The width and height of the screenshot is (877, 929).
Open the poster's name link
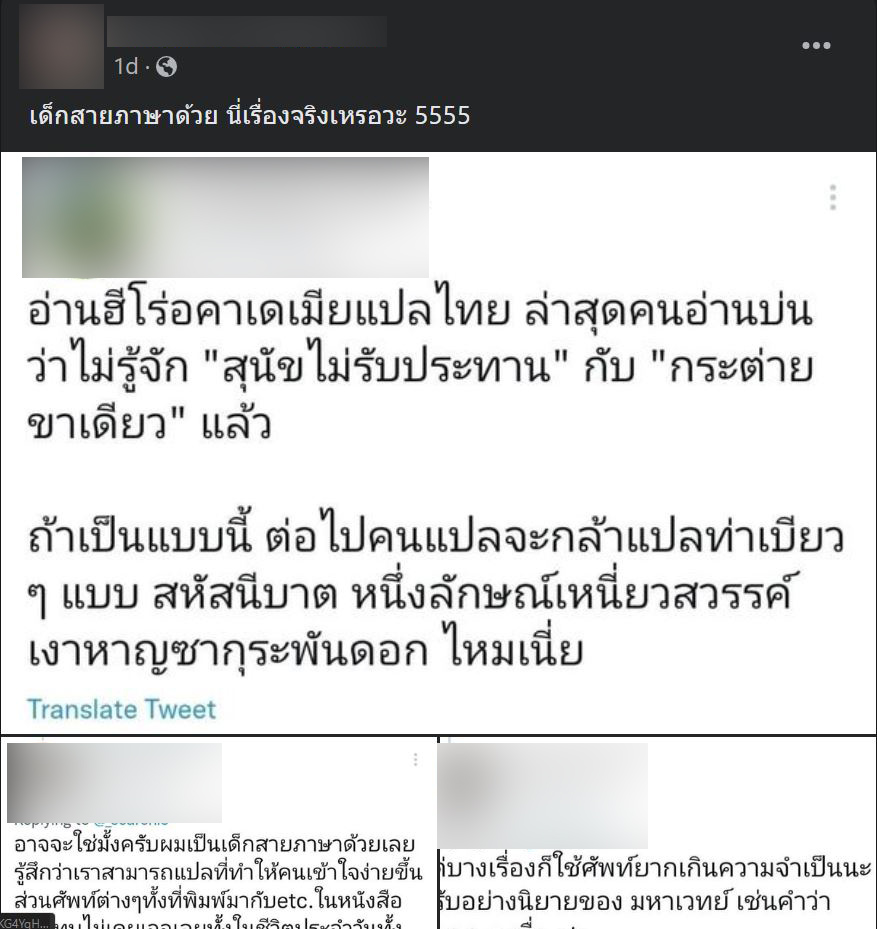[x=246, y=31]
